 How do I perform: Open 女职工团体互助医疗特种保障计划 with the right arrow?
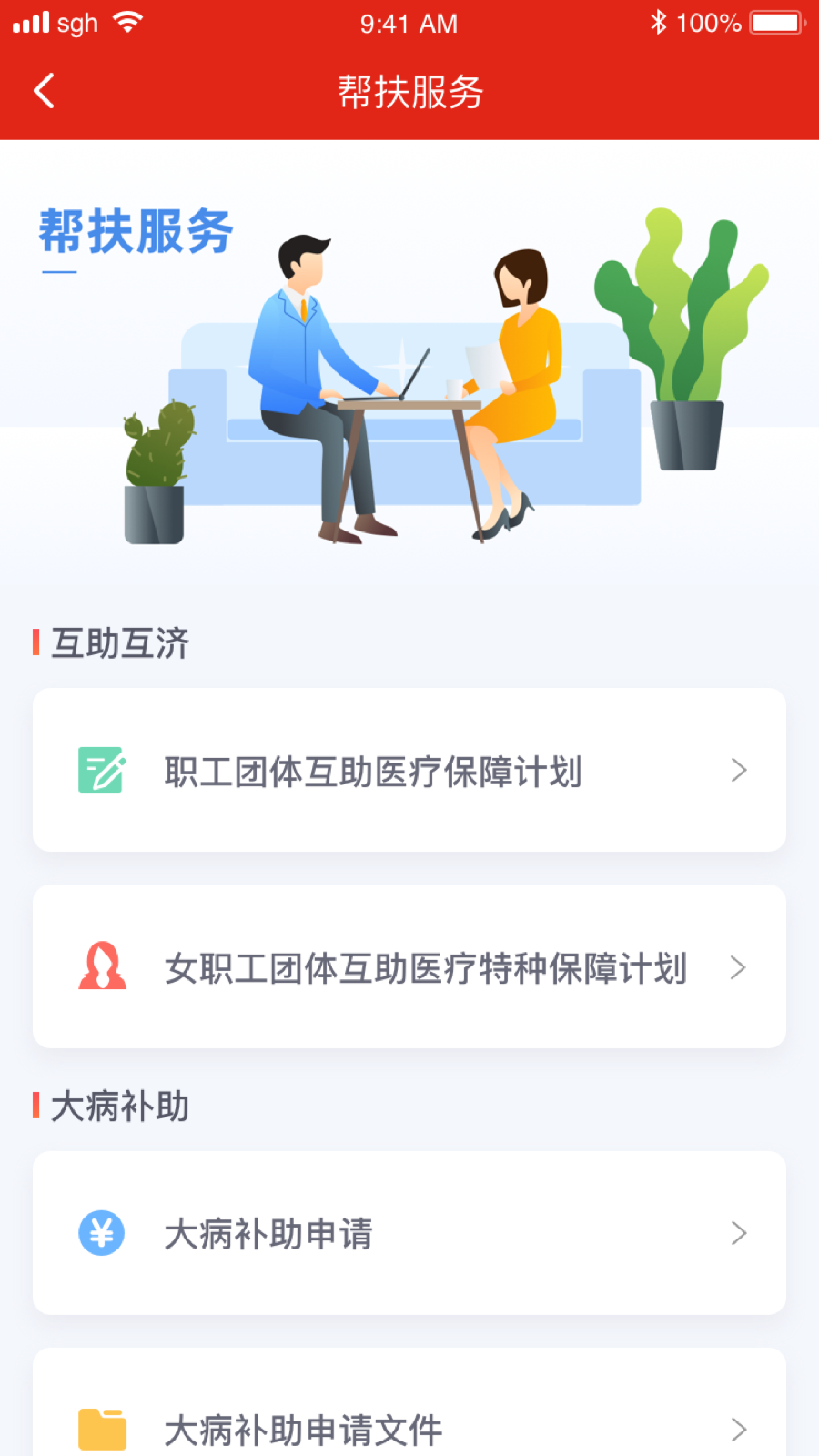click(x=738, y=966)
